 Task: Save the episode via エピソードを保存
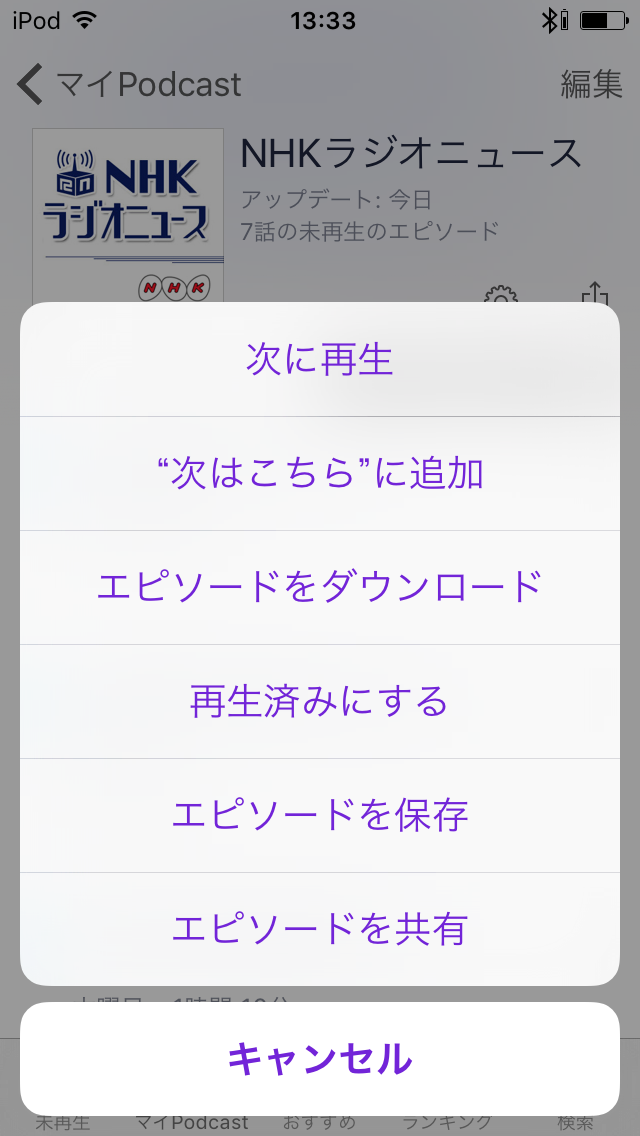click(320, 816)
